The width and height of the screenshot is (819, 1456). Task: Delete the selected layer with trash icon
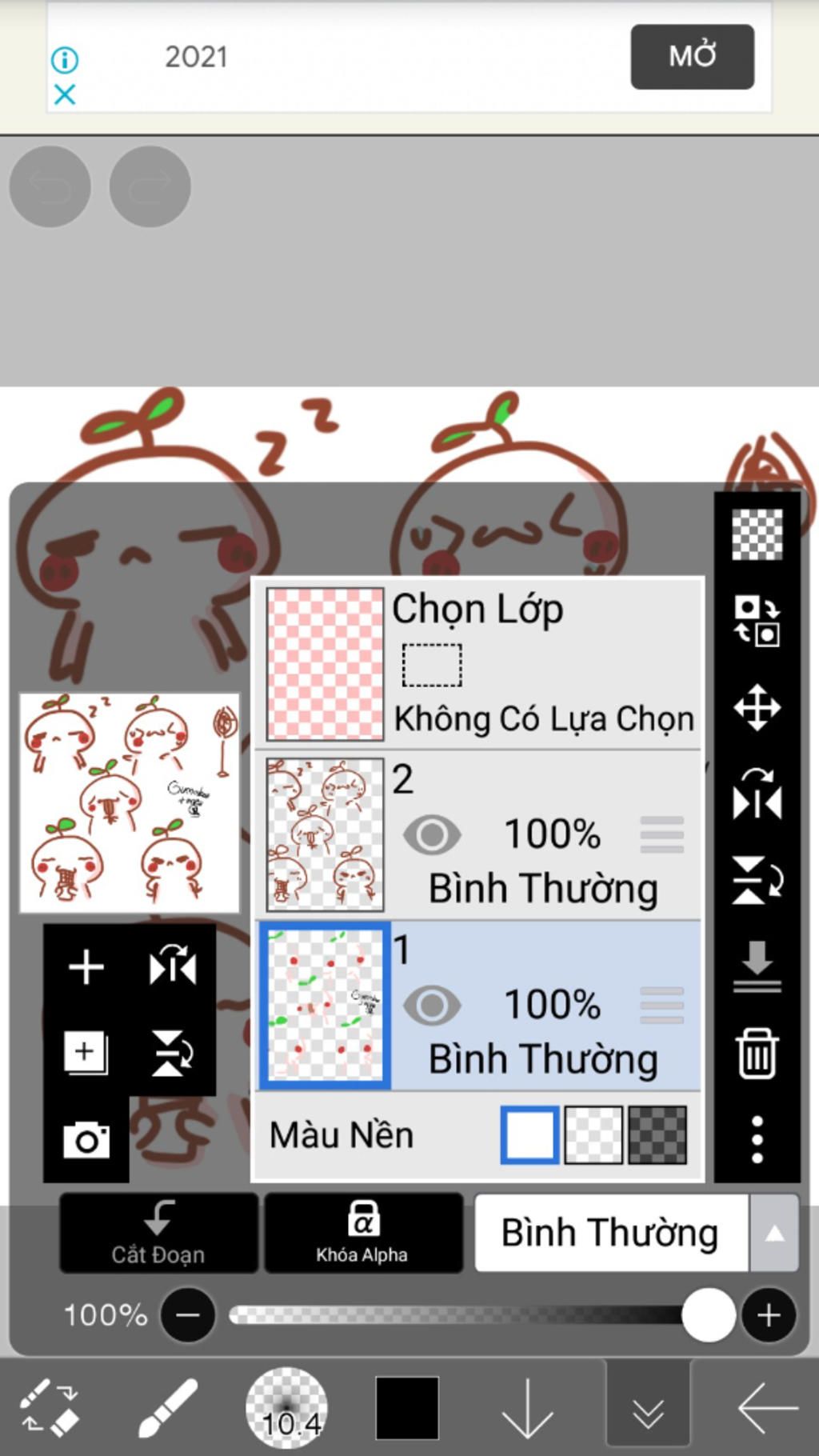click(757, 1054)
